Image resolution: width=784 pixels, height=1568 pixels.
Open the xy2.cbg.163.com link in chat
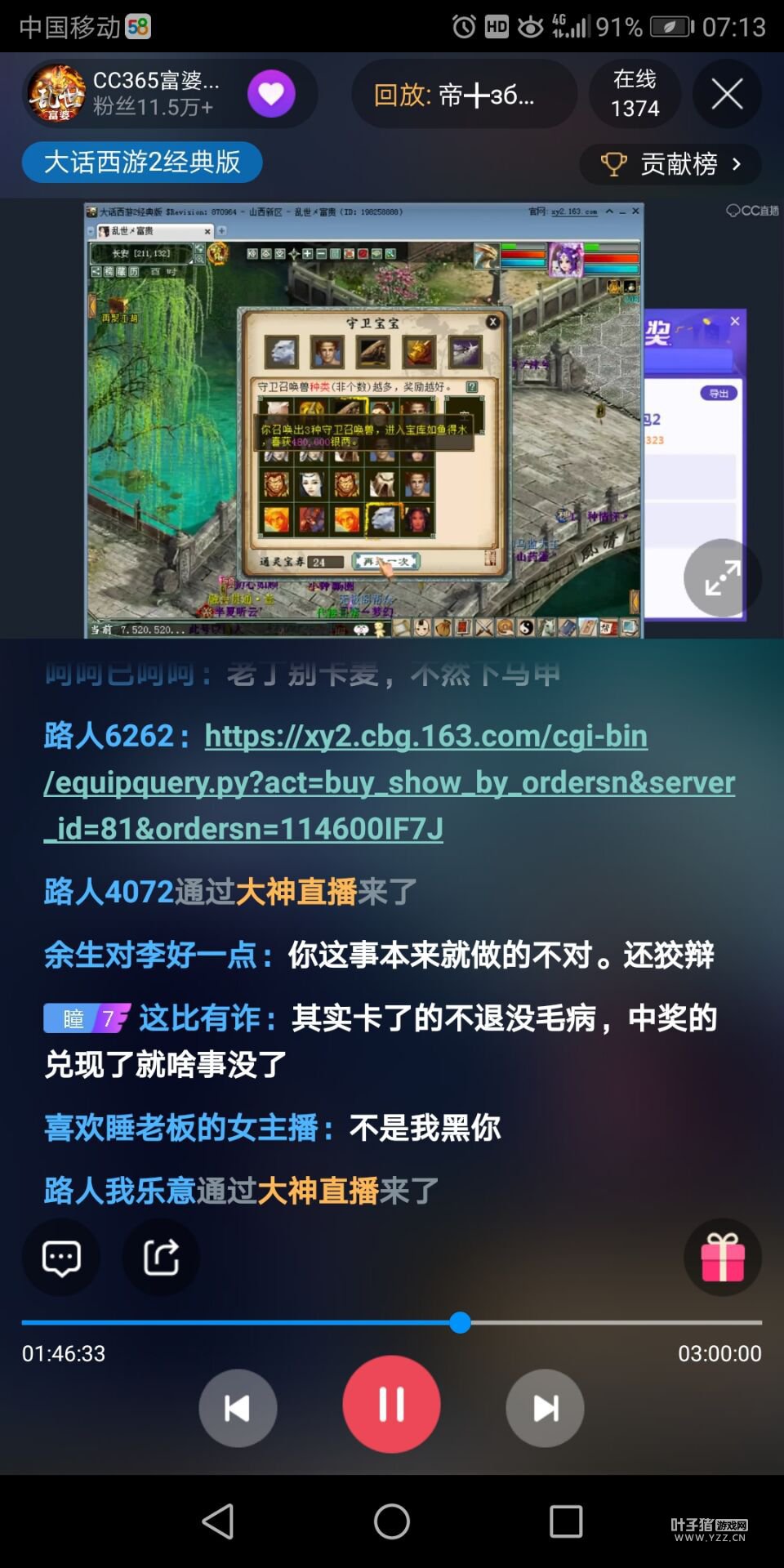coord(389,782)
